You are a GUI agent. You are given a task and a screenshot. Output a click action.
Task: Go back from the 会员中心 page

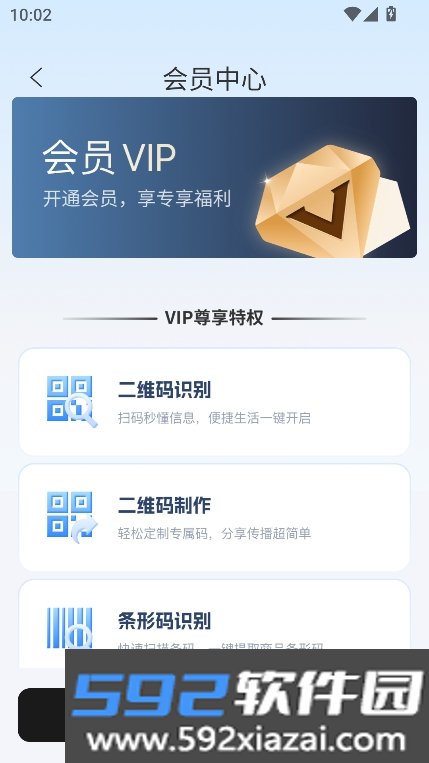click(x=36, y=78)
